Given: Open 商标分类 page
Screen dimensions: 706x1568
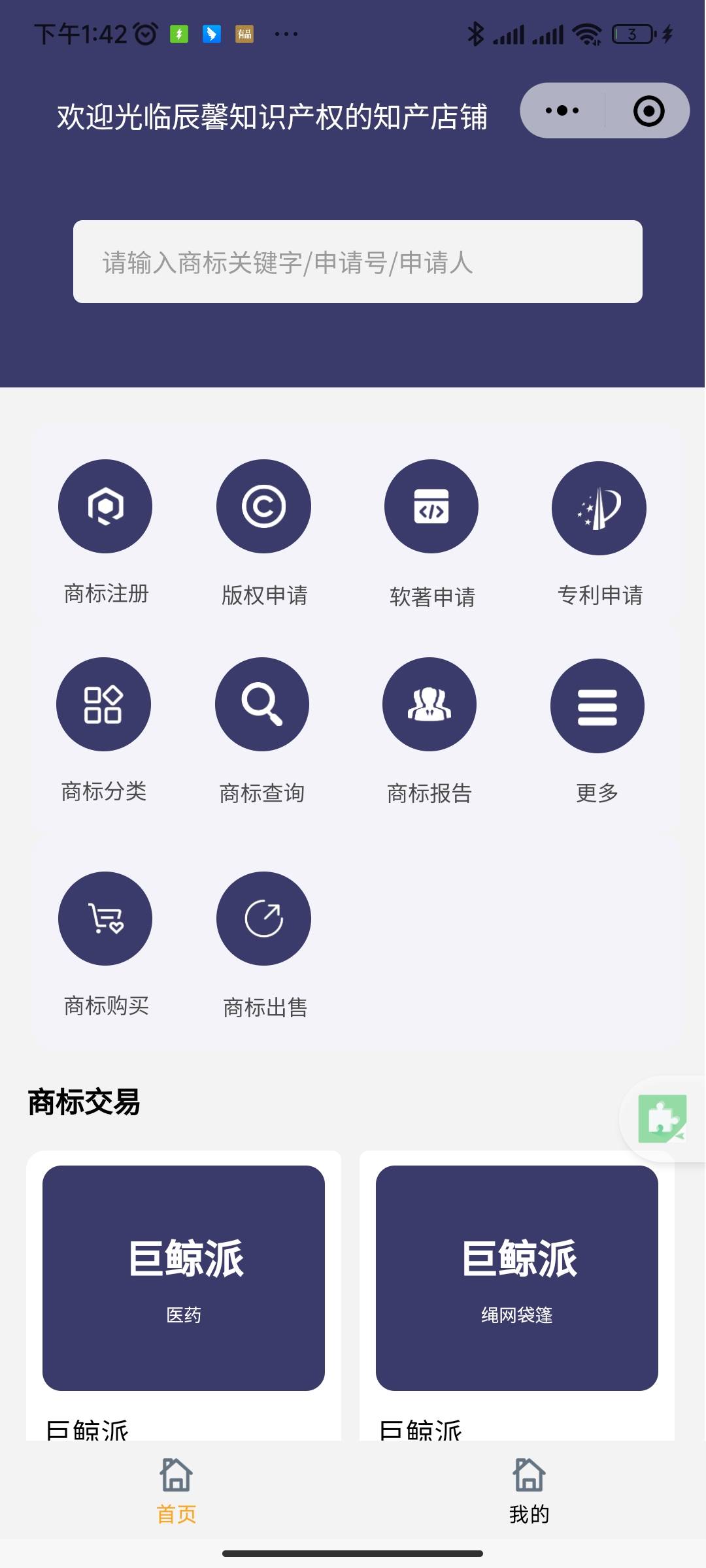Looking at the screenshot, I should [x=103, y=704].
